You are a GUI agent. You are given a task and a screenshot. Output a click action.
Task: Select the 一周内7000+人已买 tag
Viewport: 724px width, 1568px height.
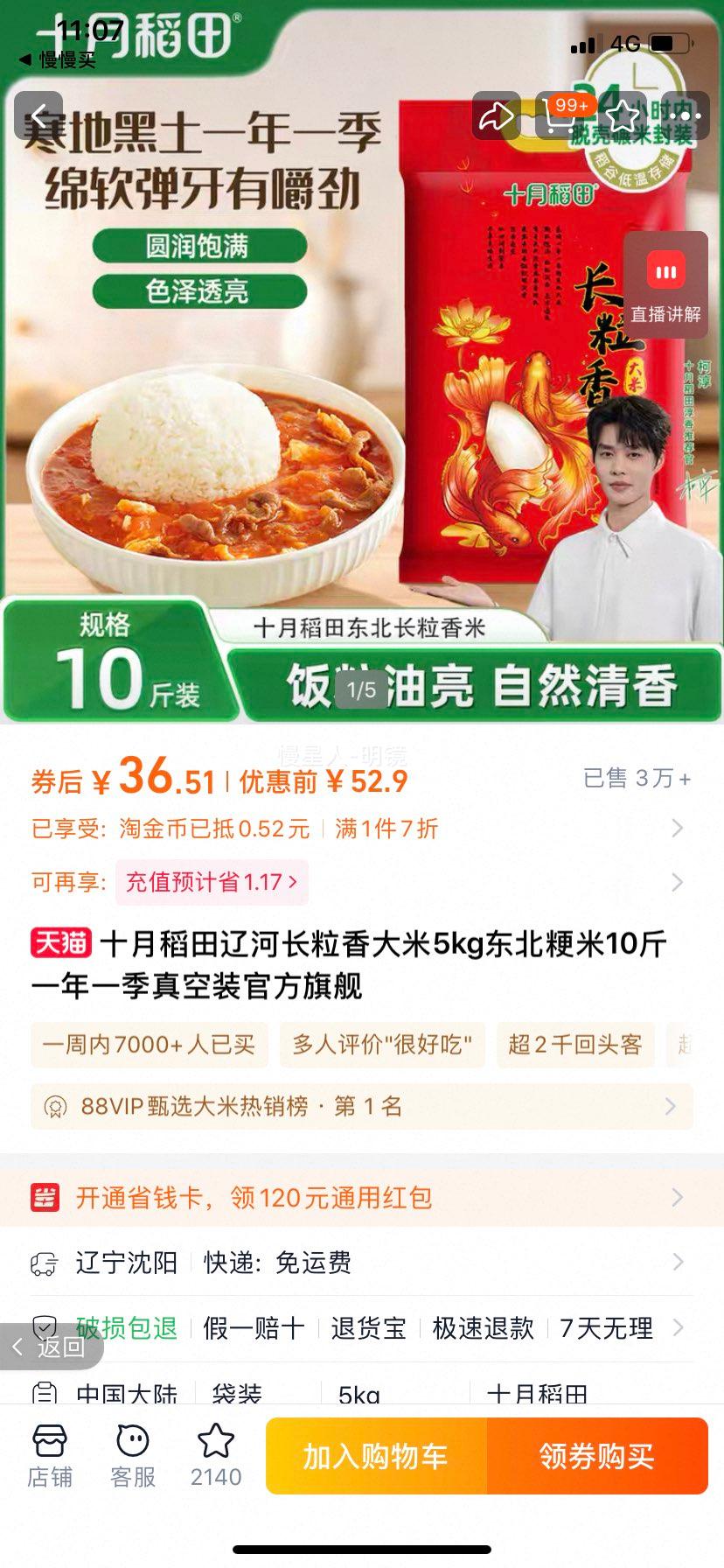coord(149,1045)
